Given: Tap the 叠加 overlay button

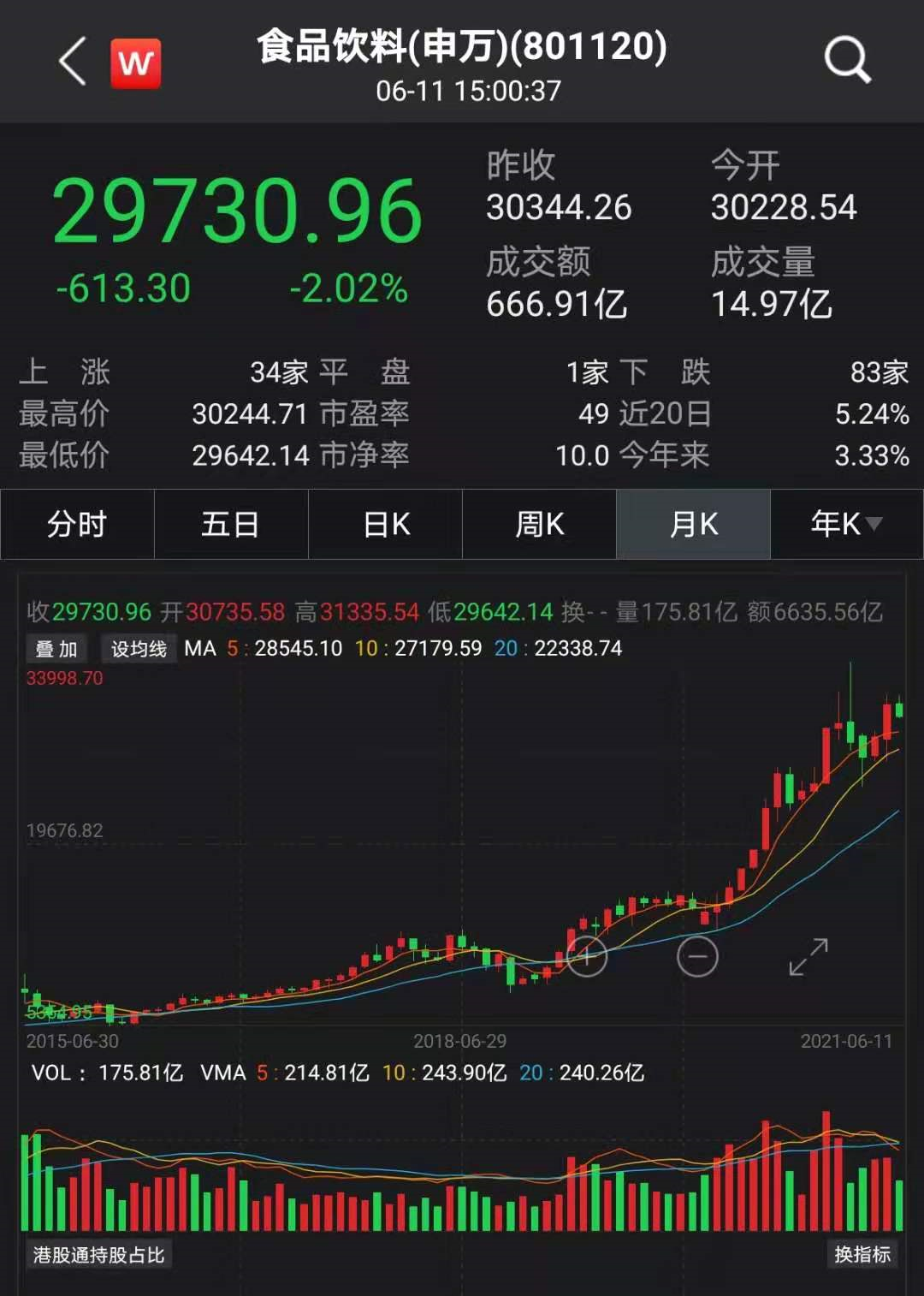Looking at the screenshot, I should pyautogui.click(x=56, y=649).
